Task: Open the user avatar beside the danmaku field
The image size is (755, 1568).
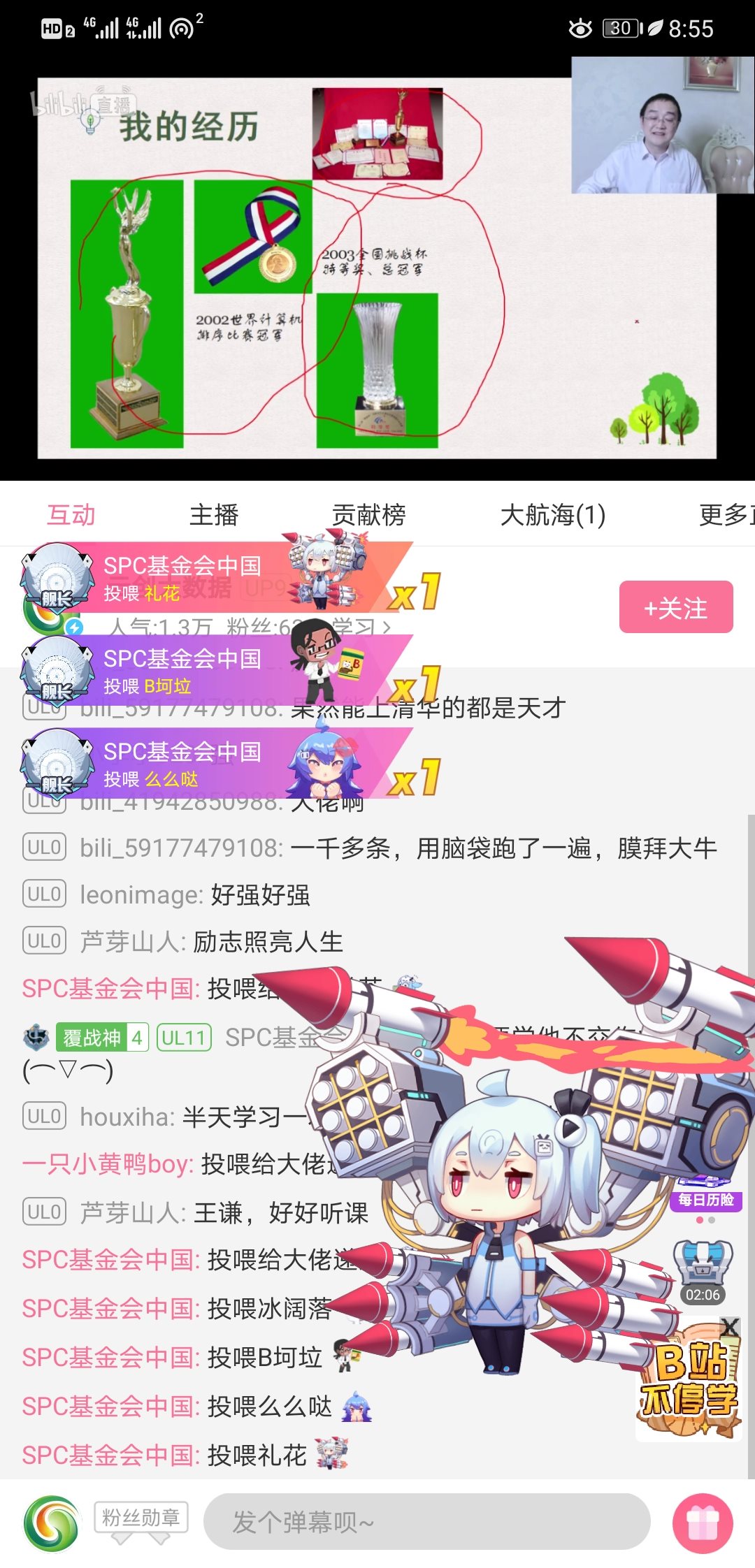Action: 51,1523
